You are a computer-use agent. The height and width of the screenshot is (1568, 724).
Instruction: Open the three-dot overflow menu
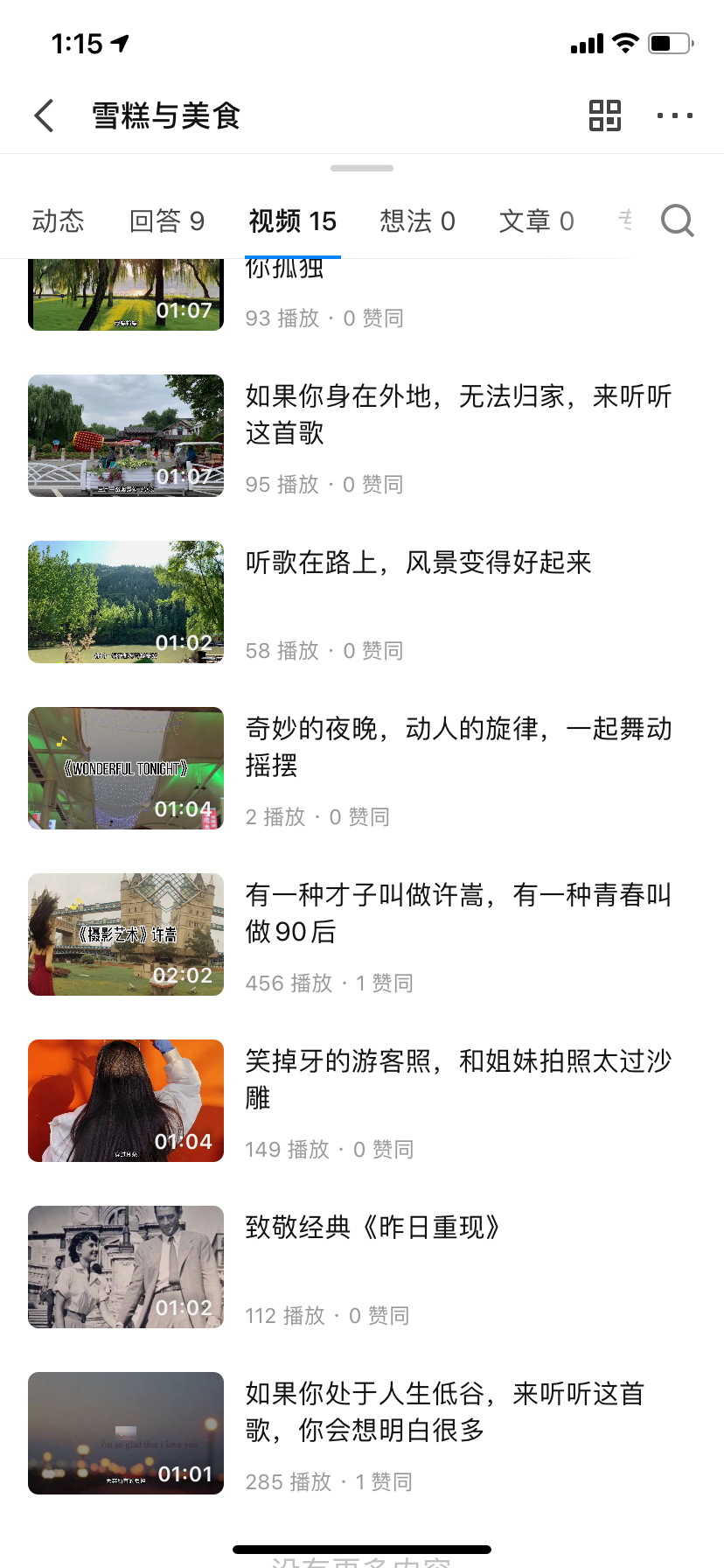674,115
